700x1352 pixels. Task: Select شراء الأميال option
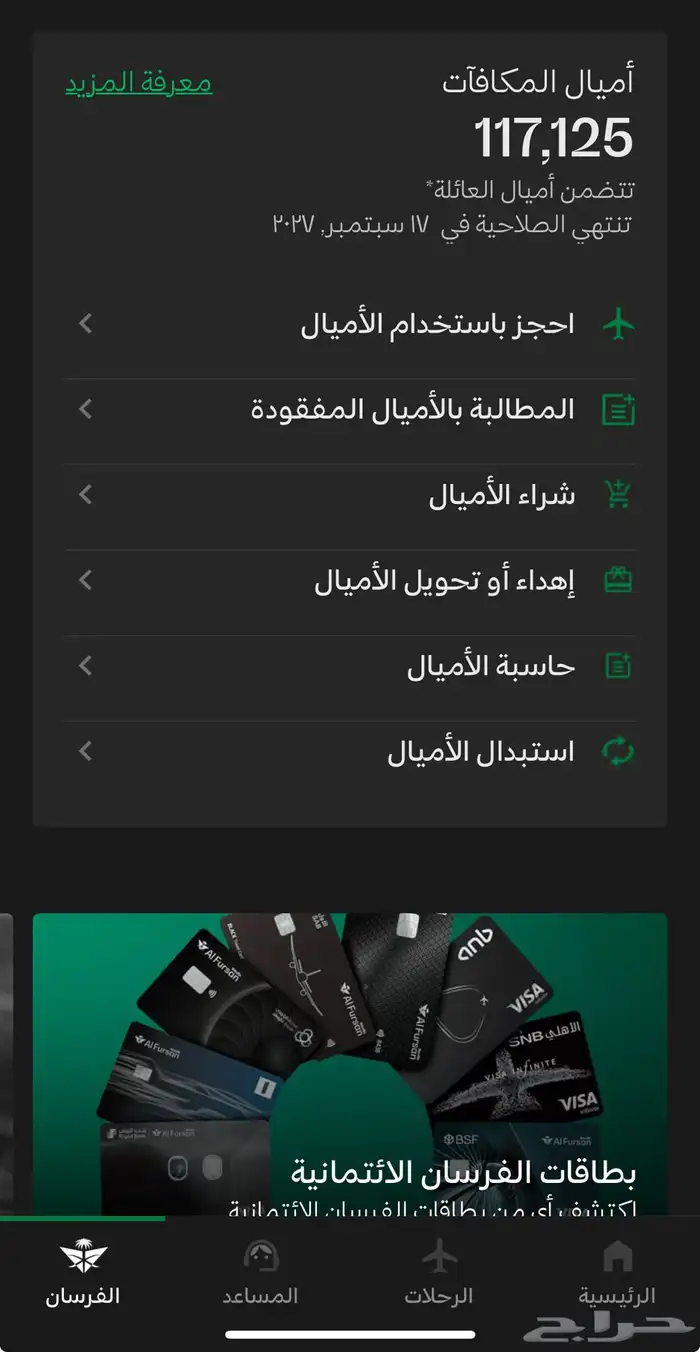point(350,495)
